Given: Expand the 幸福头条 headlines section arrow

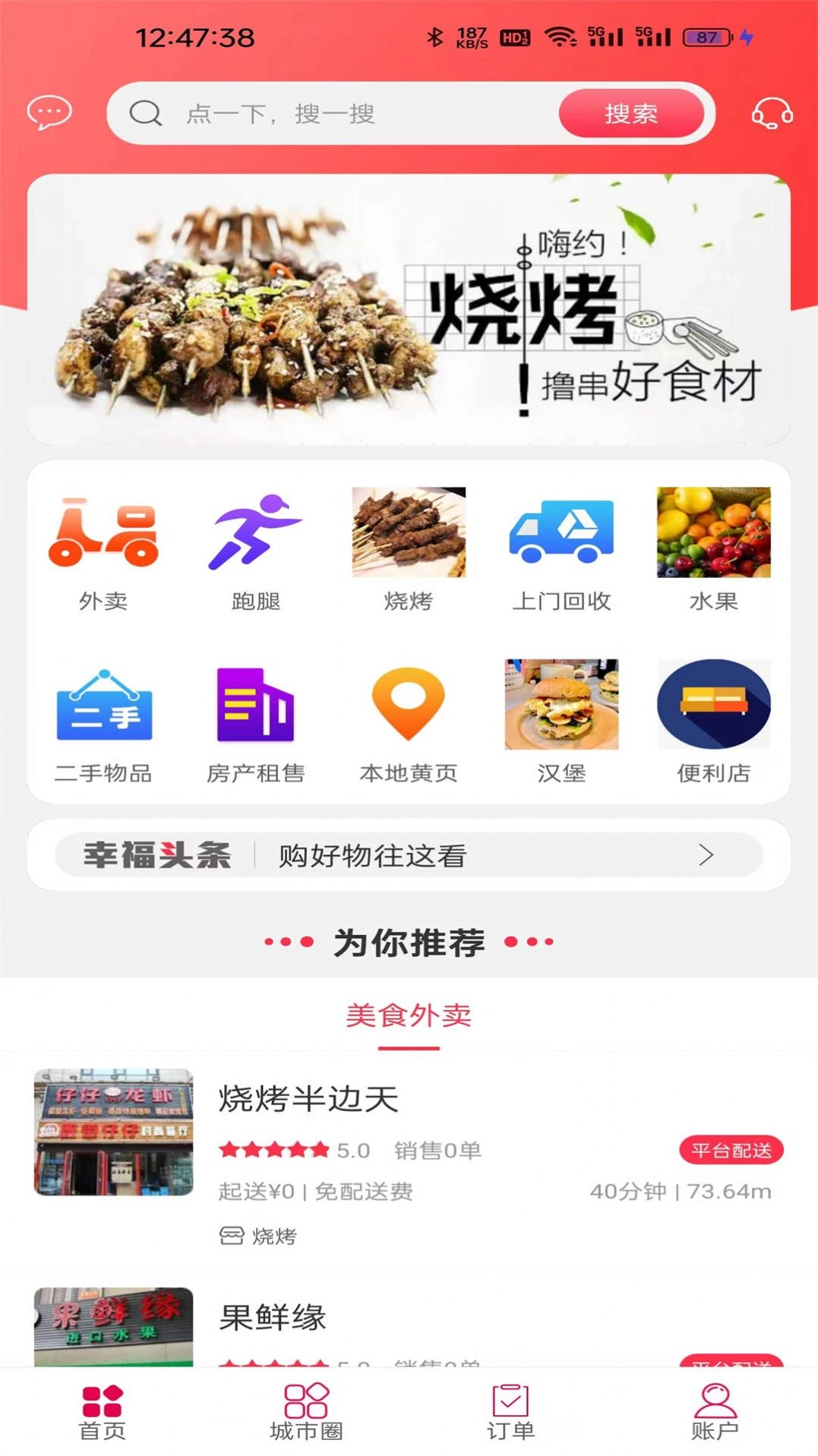Looking at the screenshot, I should [x=703, y=854].
